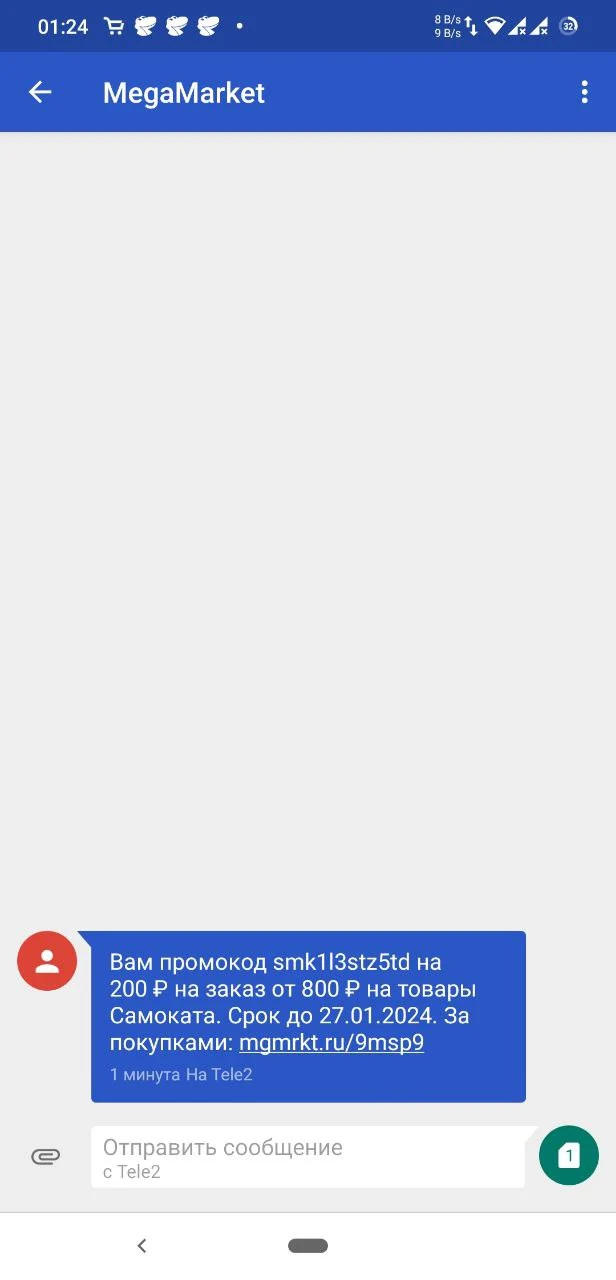
Task: Tap the green SIM send button
Action: (569, 1156)
